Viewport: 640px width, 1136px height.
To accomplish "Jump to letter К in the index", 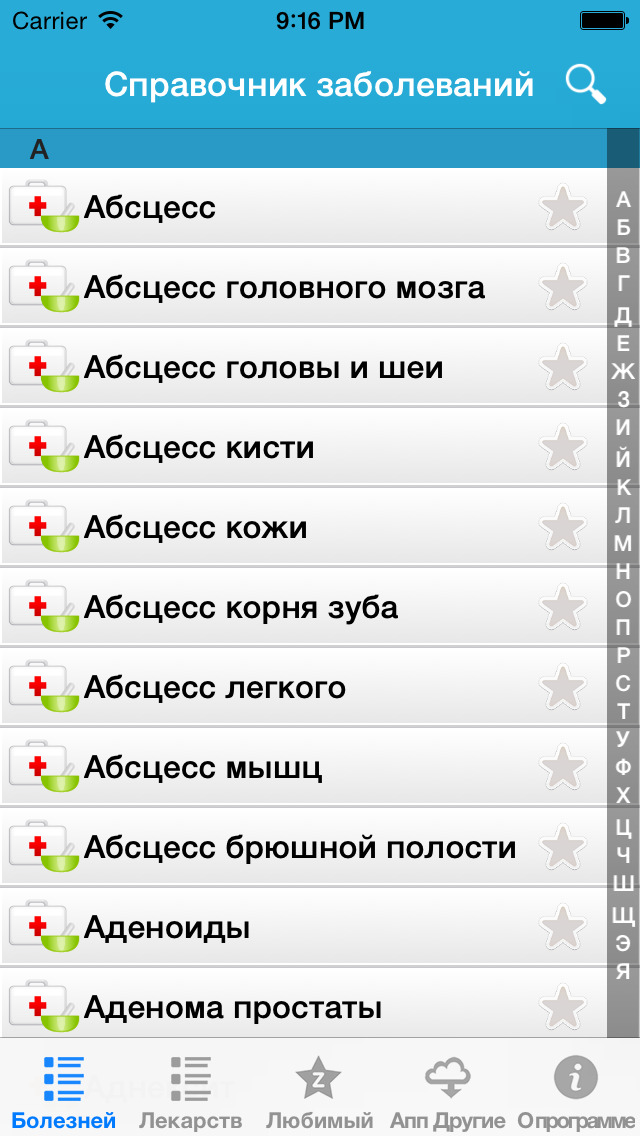I will (623, 486).
